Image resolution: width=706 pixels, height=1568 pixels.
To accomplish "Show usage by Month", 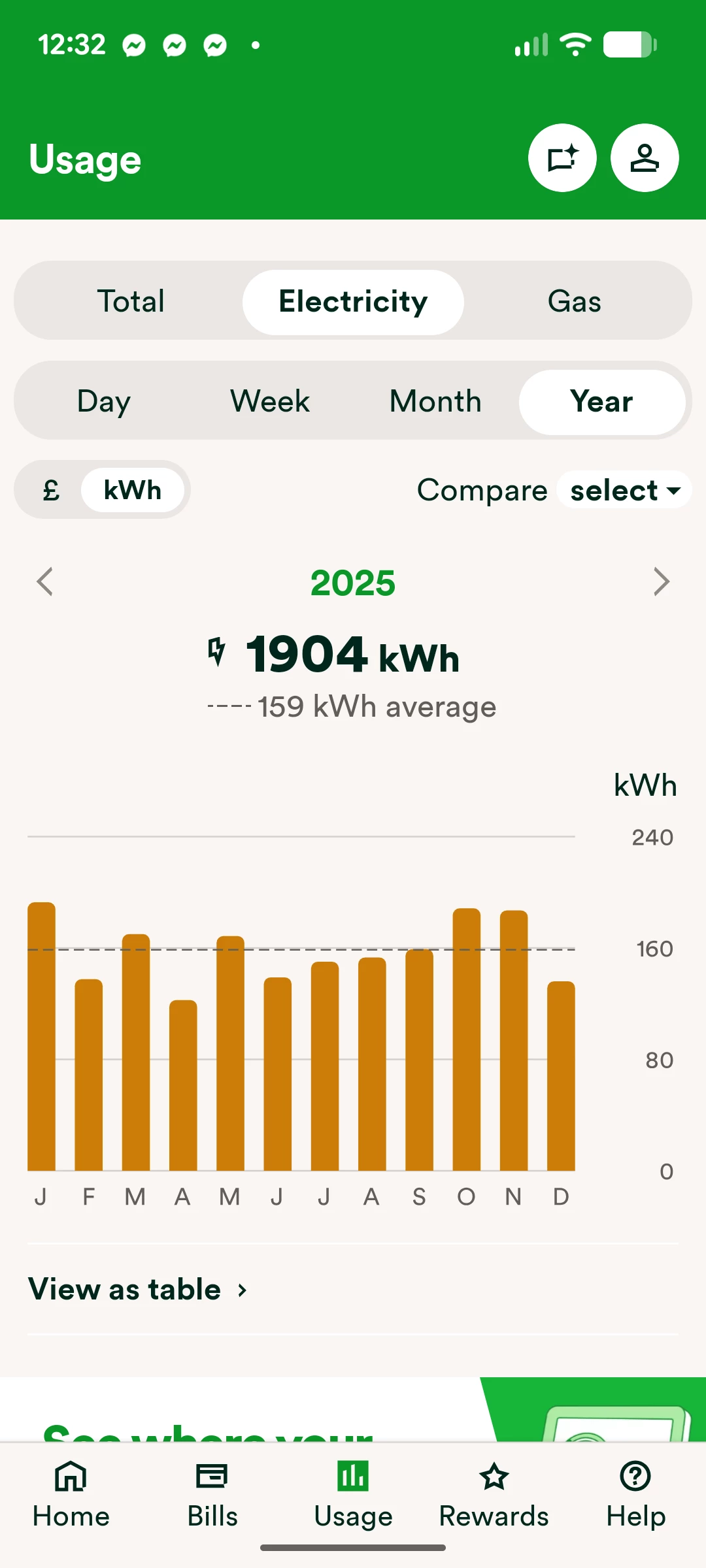I will coord(435,401).
